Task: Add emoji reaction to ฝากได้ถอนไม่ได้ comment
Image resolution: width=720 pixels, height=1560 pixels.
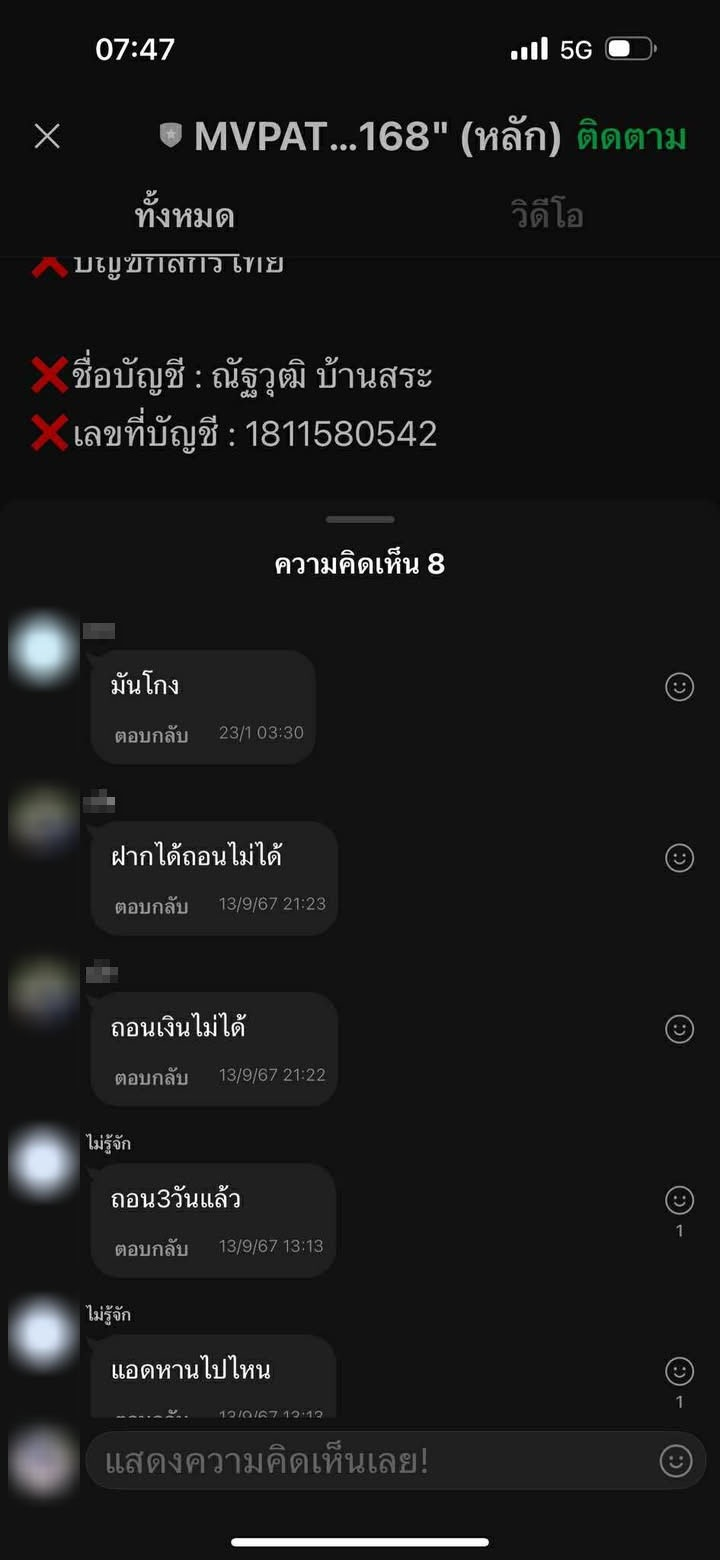Action: tap(679, 858)
